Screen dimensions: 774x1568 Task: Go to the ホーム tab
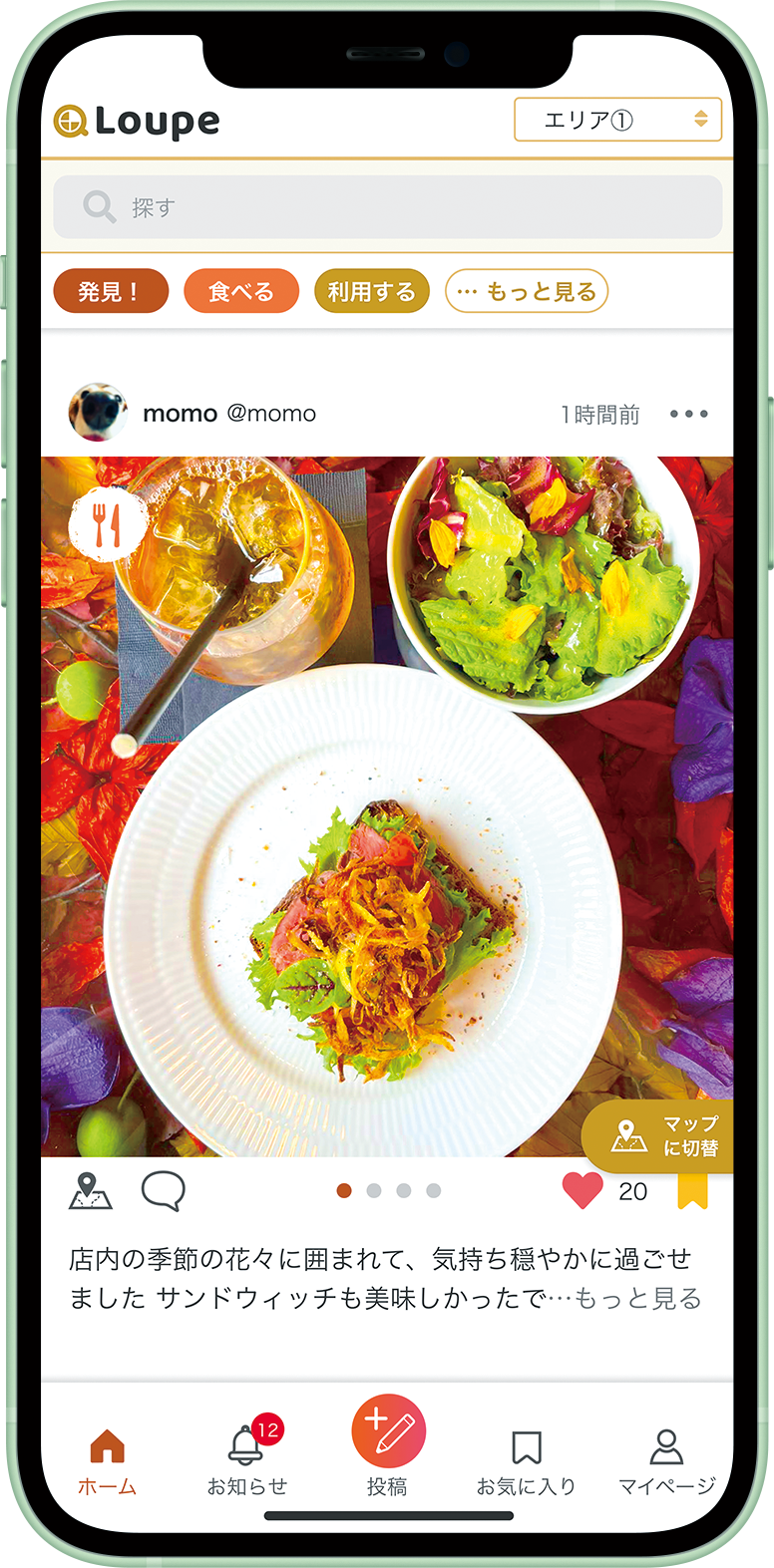(x=107, y=1460)
